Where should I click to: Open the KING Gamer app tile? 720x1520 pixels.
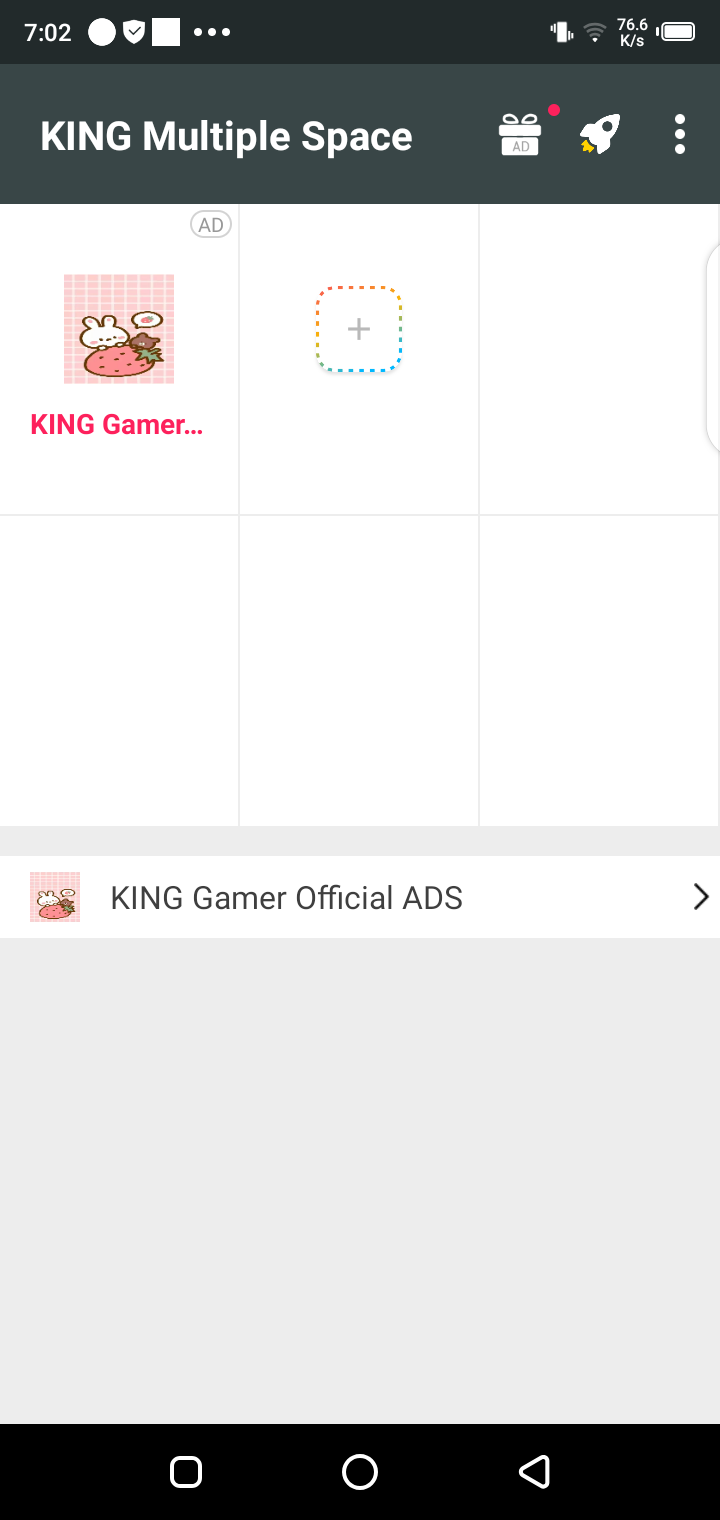click(x=119, y=350)
